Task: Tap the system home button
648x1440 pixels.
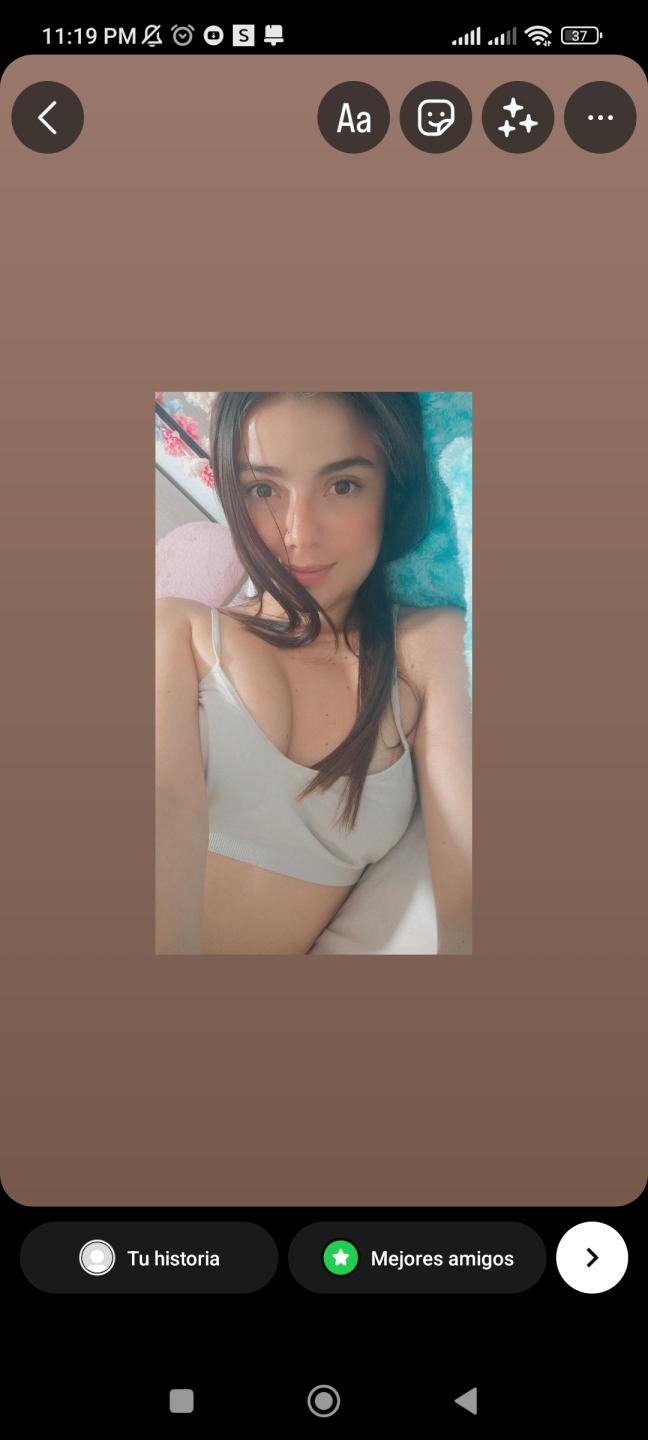Action: point(323,1400)
